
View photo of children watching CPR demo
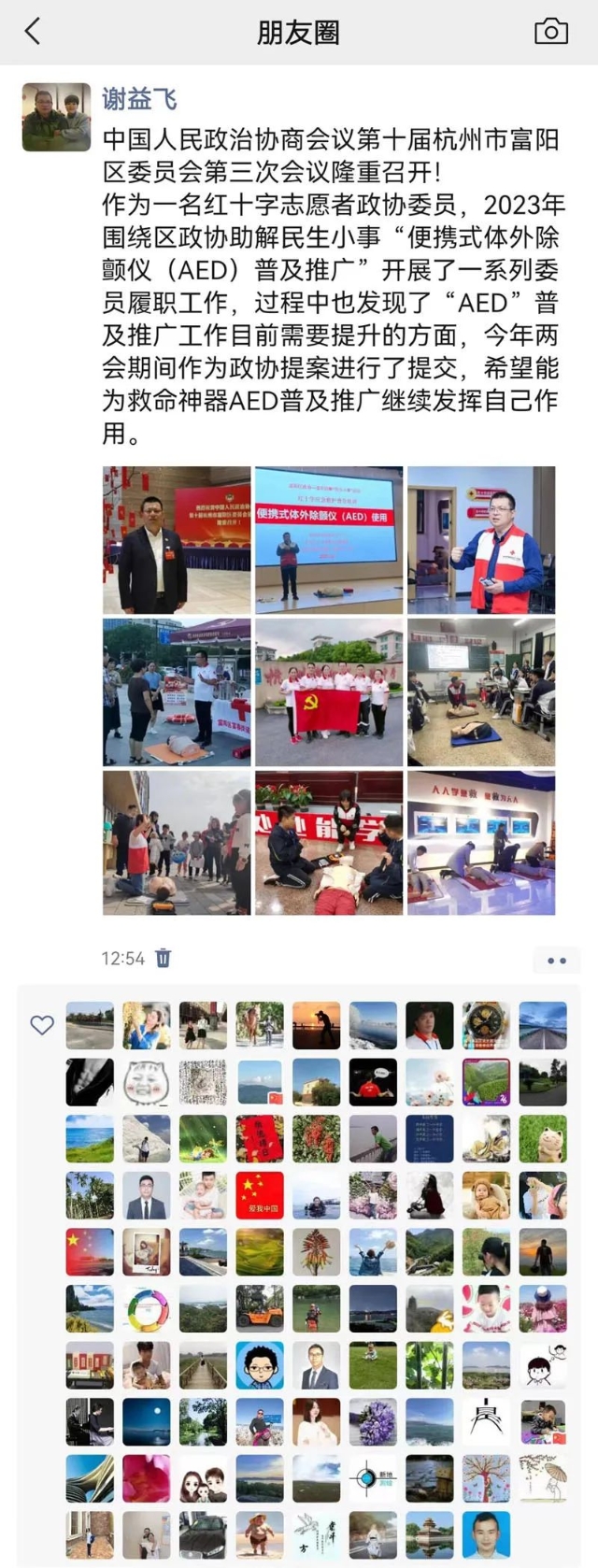pyautogui.click(x=177, y=843)
